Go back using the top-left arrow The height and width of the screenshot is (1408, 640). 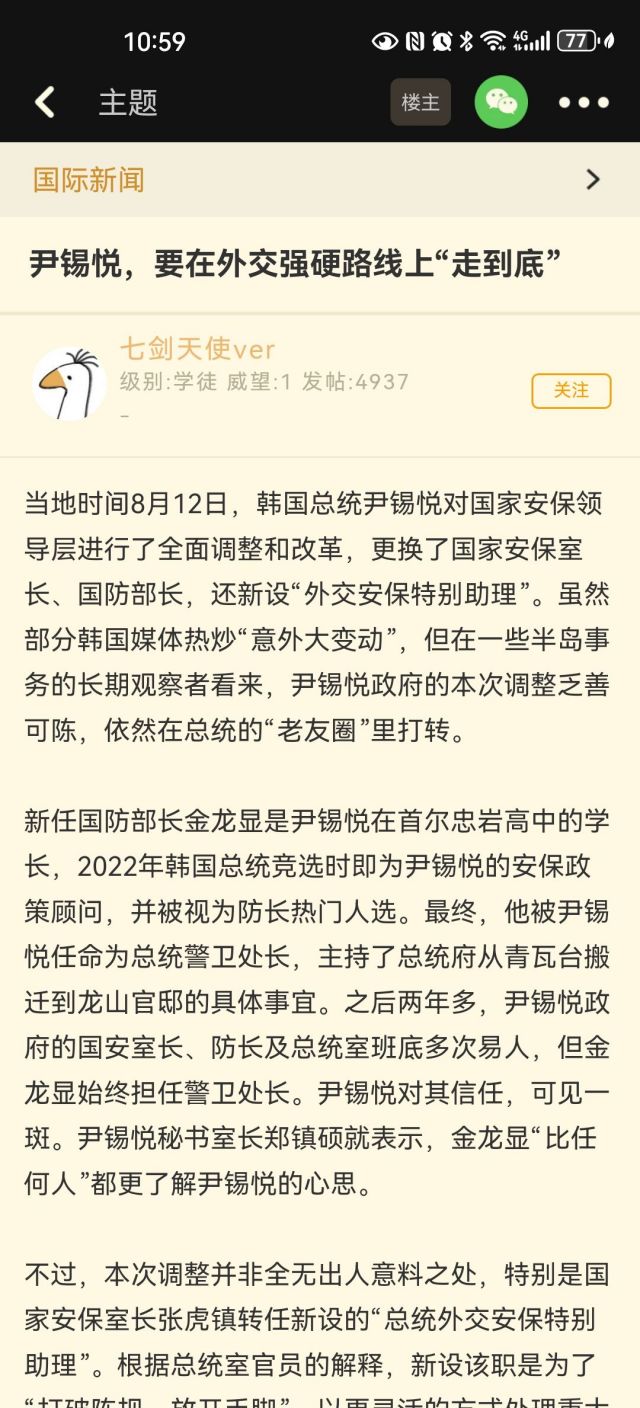(x=45, y=102)
